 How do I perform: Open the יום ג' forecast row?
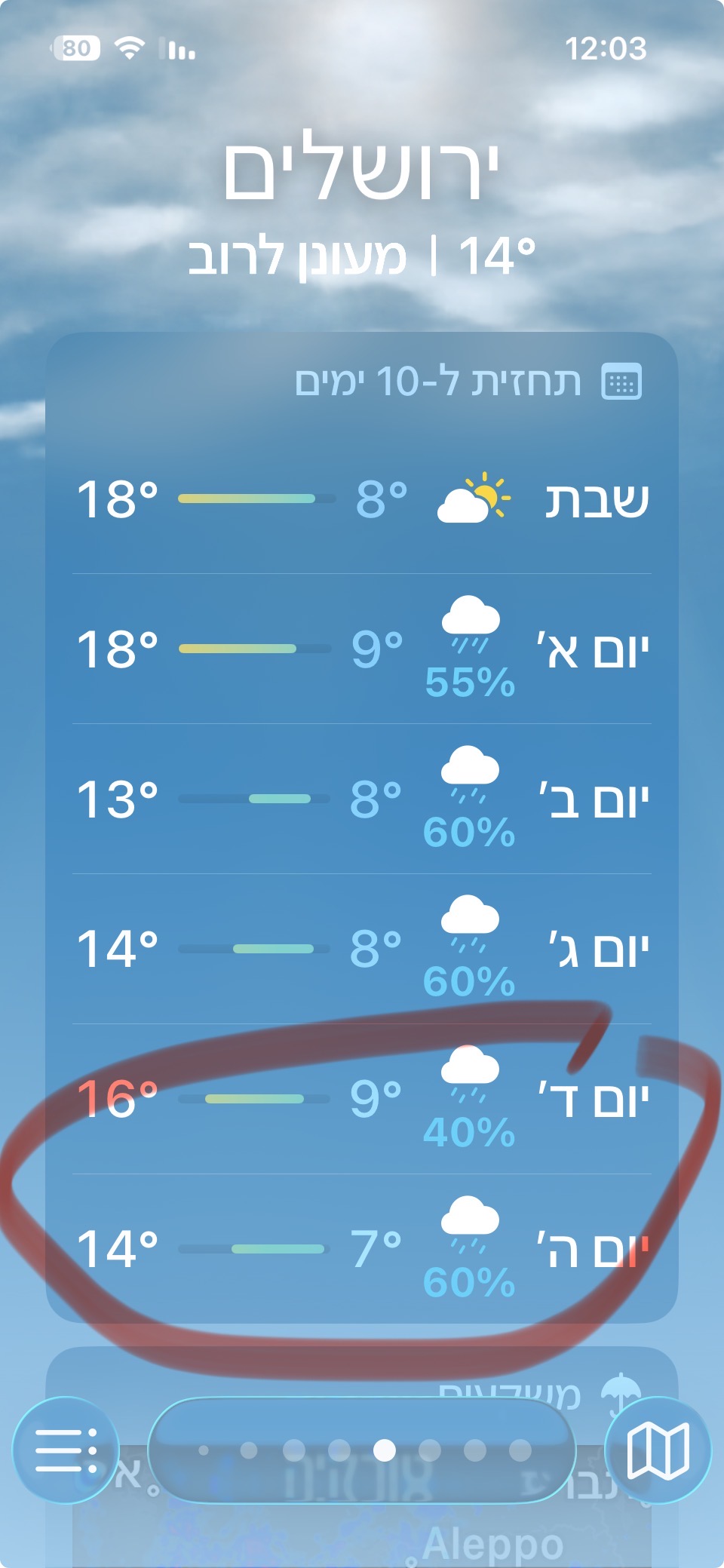pyautogui.click(x=362, y=949)
